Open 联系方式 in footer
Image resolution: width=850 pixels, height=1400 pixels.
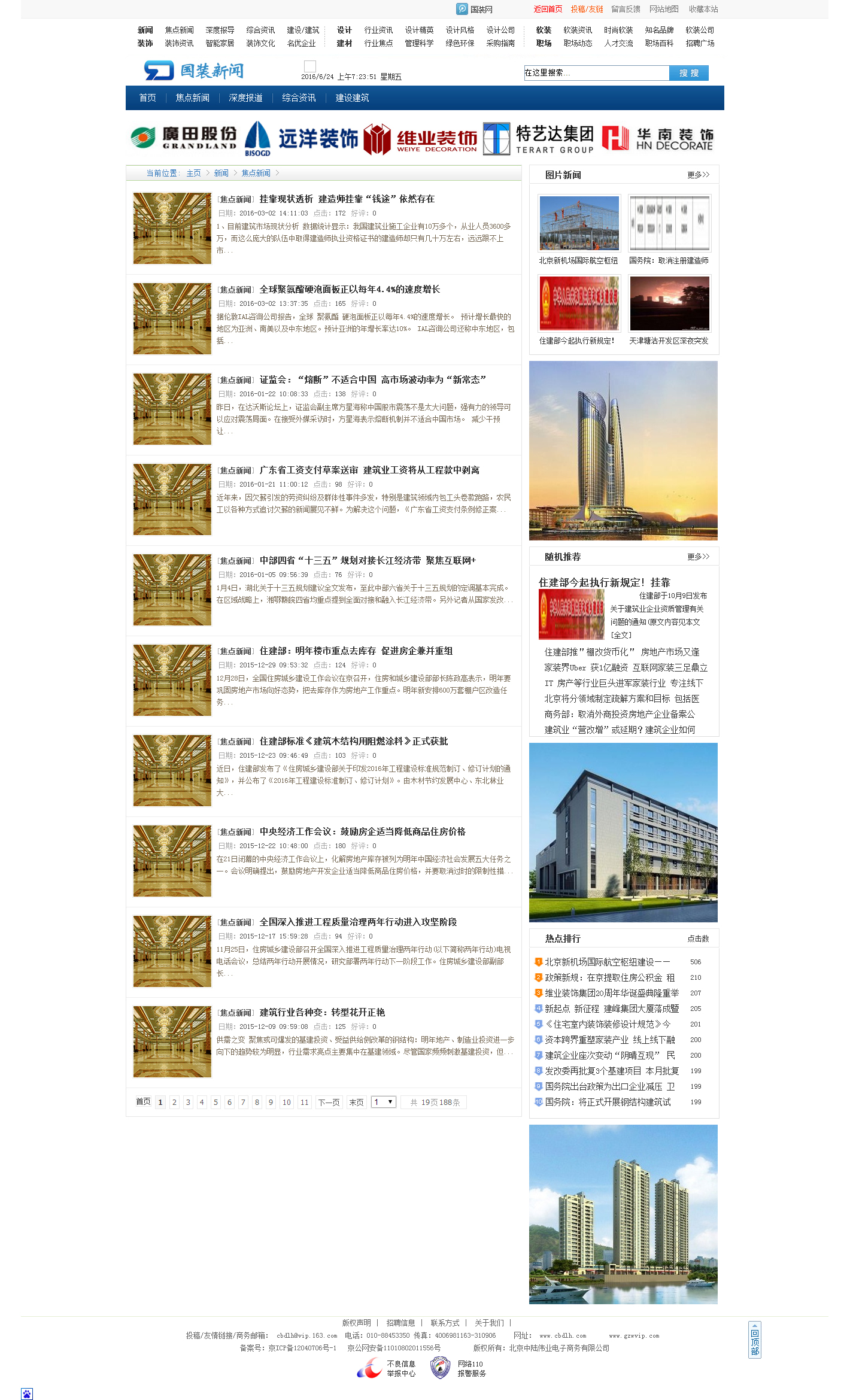pyautogui.click(x=445, y=1323)
